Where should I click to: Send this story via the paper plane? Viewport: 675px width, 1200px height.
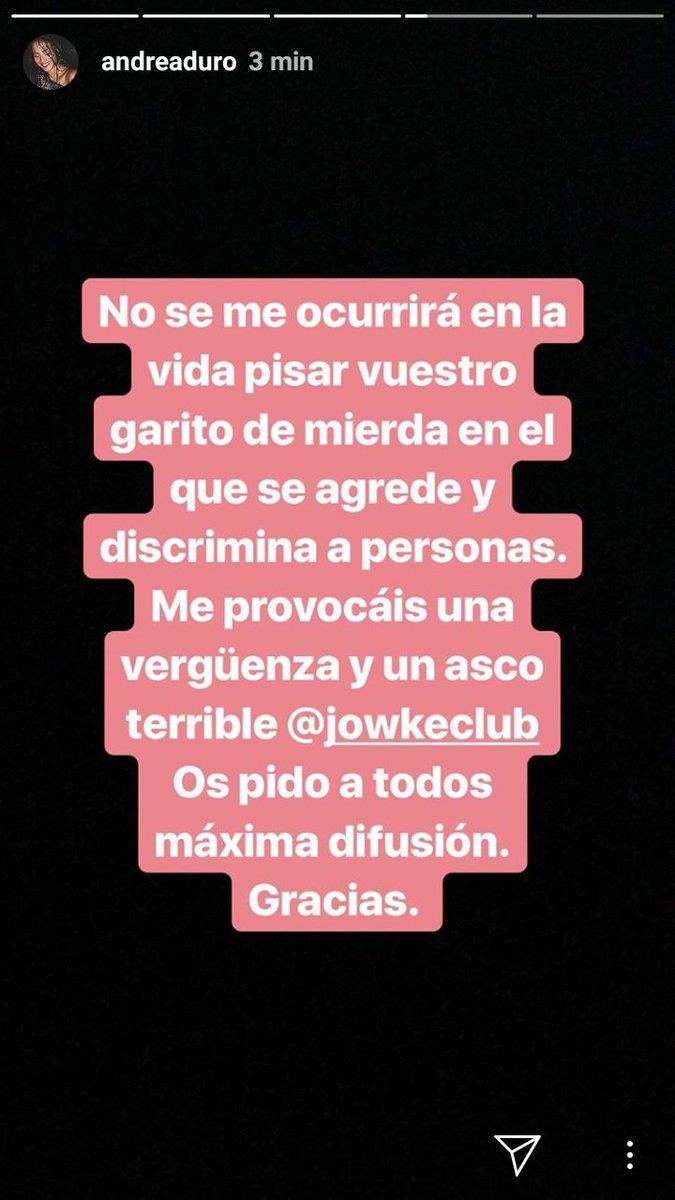tap(518, 1154)
